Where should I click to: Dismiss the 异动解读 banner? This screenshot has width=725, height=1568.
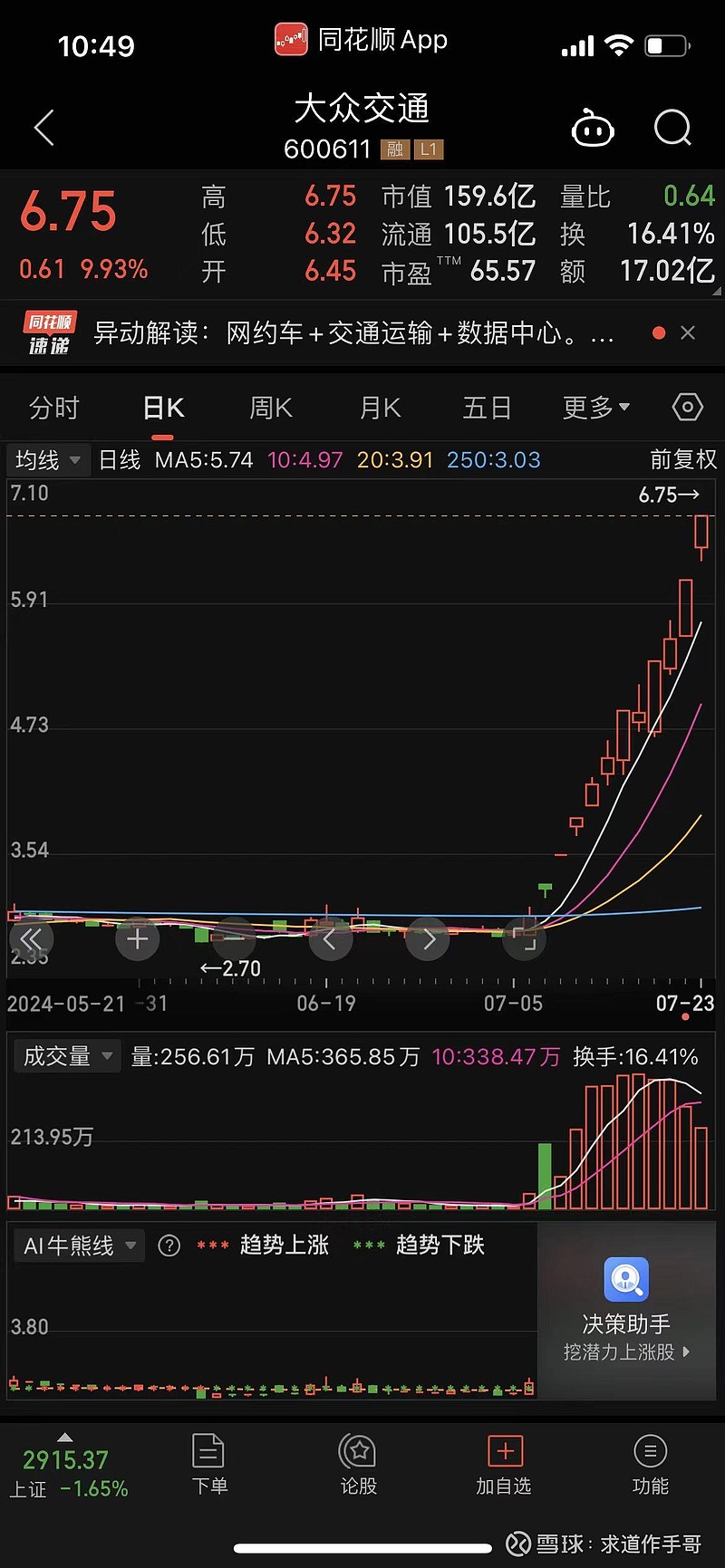coord(688,333)
